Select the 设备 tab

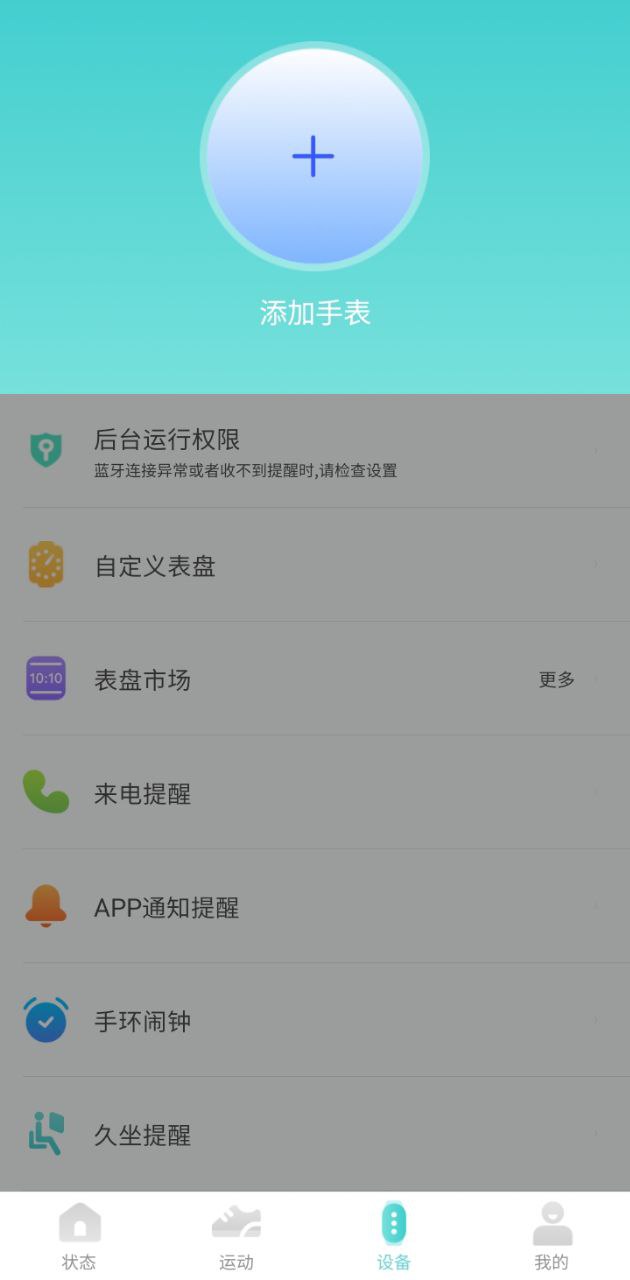[394, 1236]
